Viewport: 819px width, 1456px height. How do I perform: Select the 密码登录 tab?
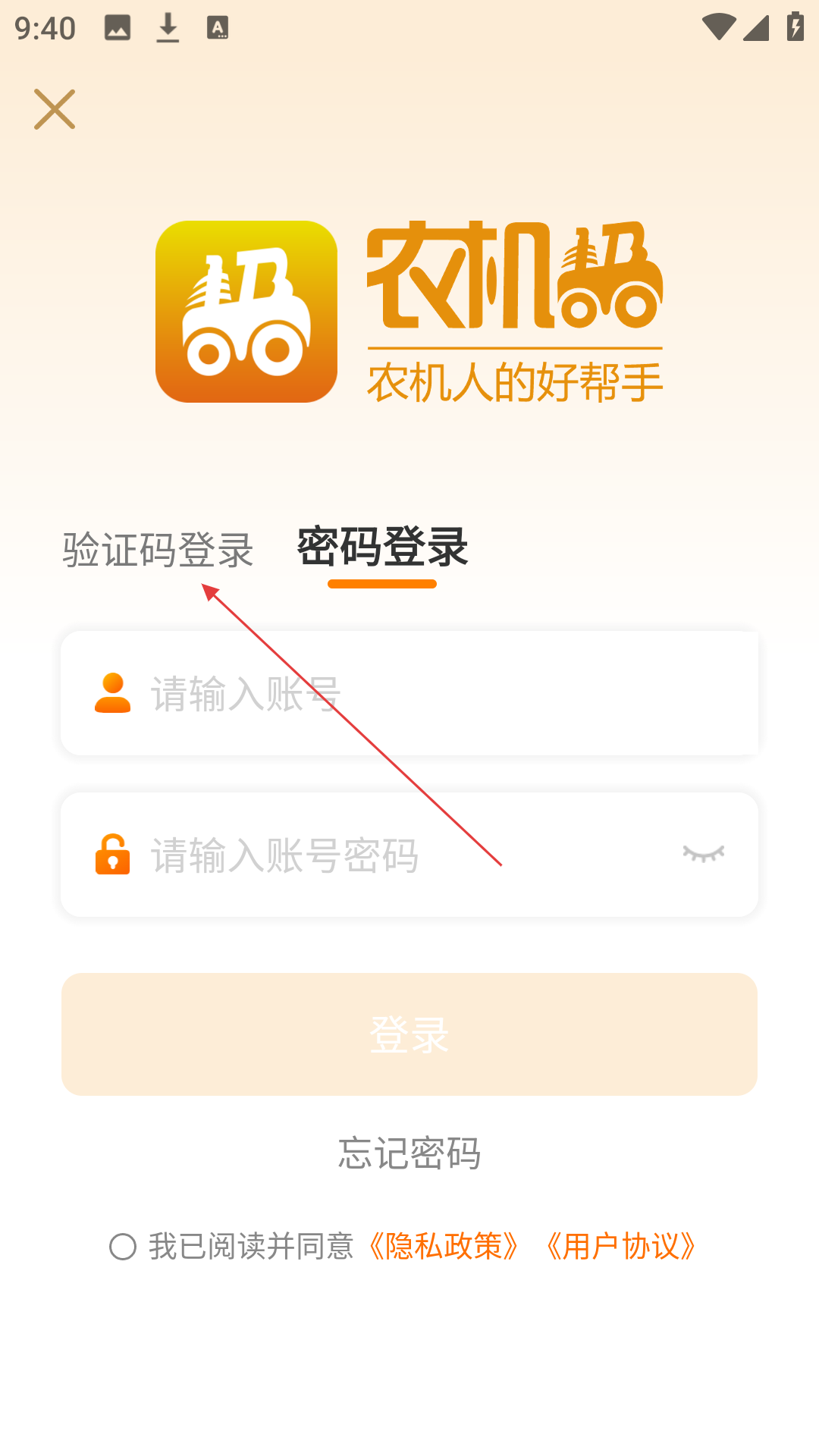pyautogui.click(x=382, y=548)
